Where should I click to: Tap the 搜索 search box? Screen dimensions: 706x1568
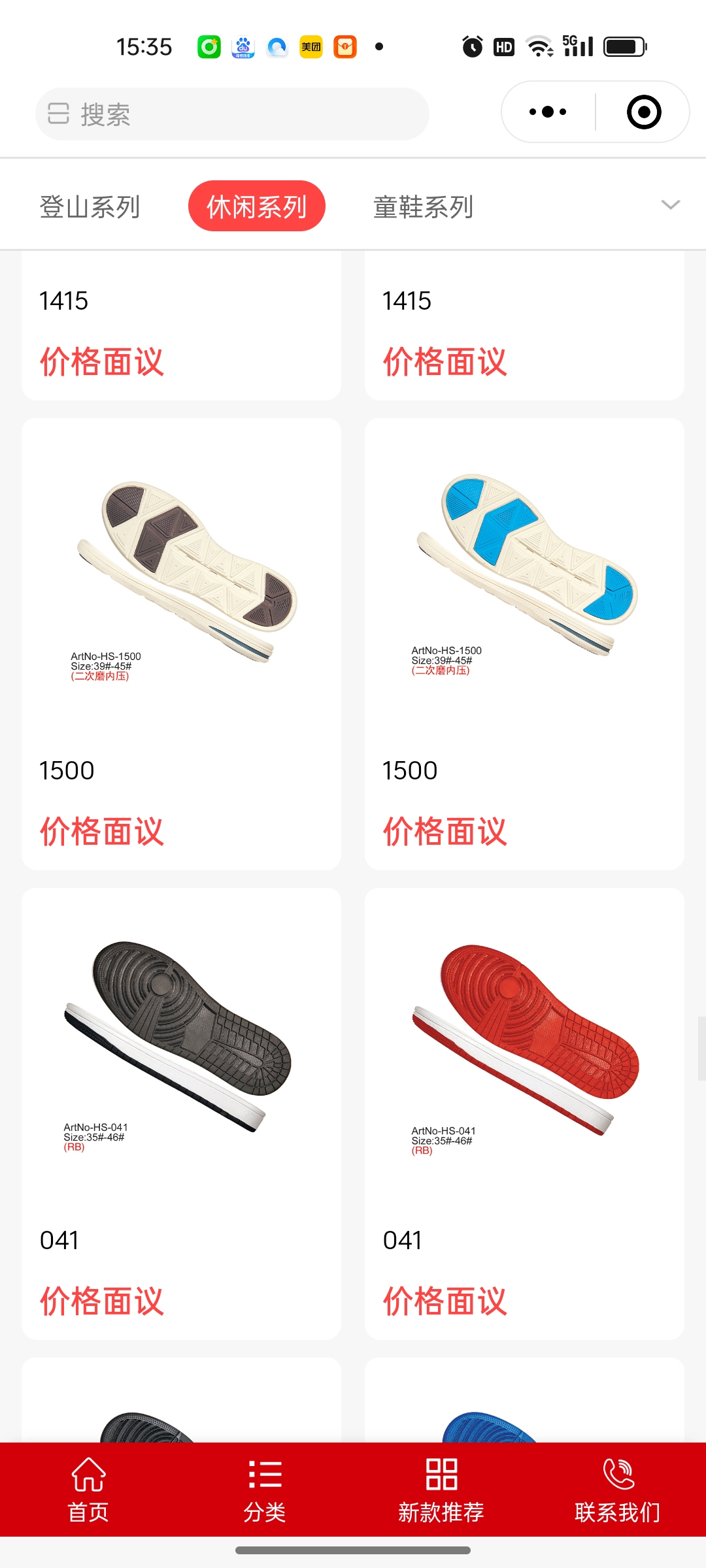coord(232,114)
